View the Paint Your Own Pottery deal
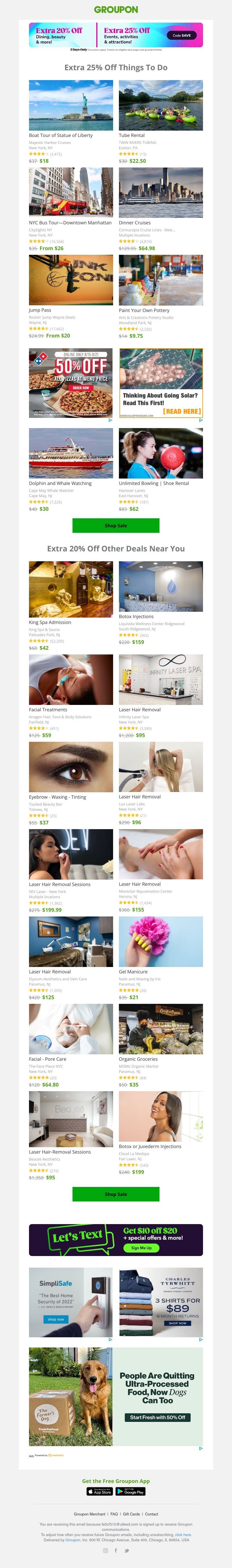232x1568 pixels. 161,281
